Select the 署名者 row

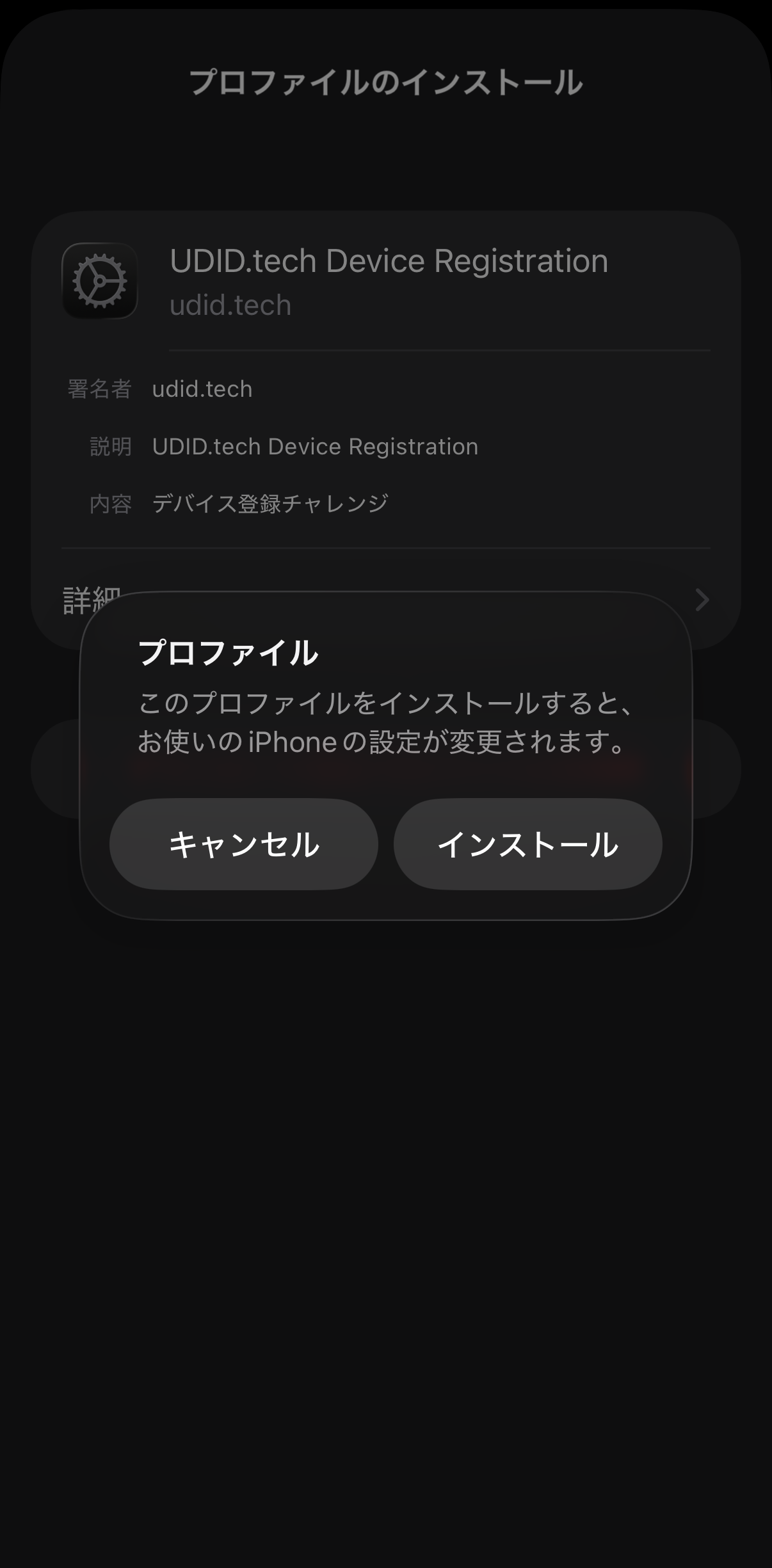coord(97,388)
